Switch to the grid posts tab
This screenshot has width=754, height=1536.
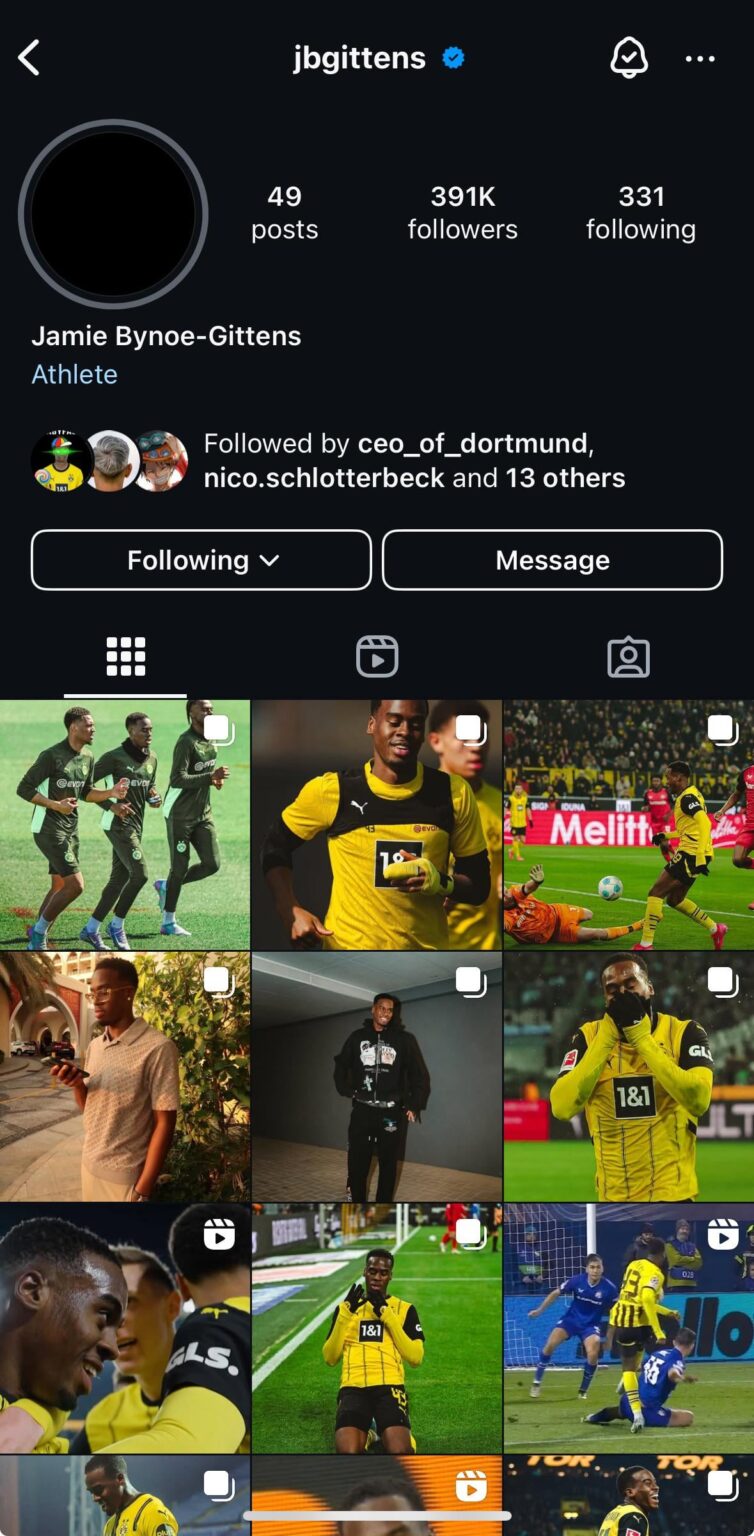[125, 656]
